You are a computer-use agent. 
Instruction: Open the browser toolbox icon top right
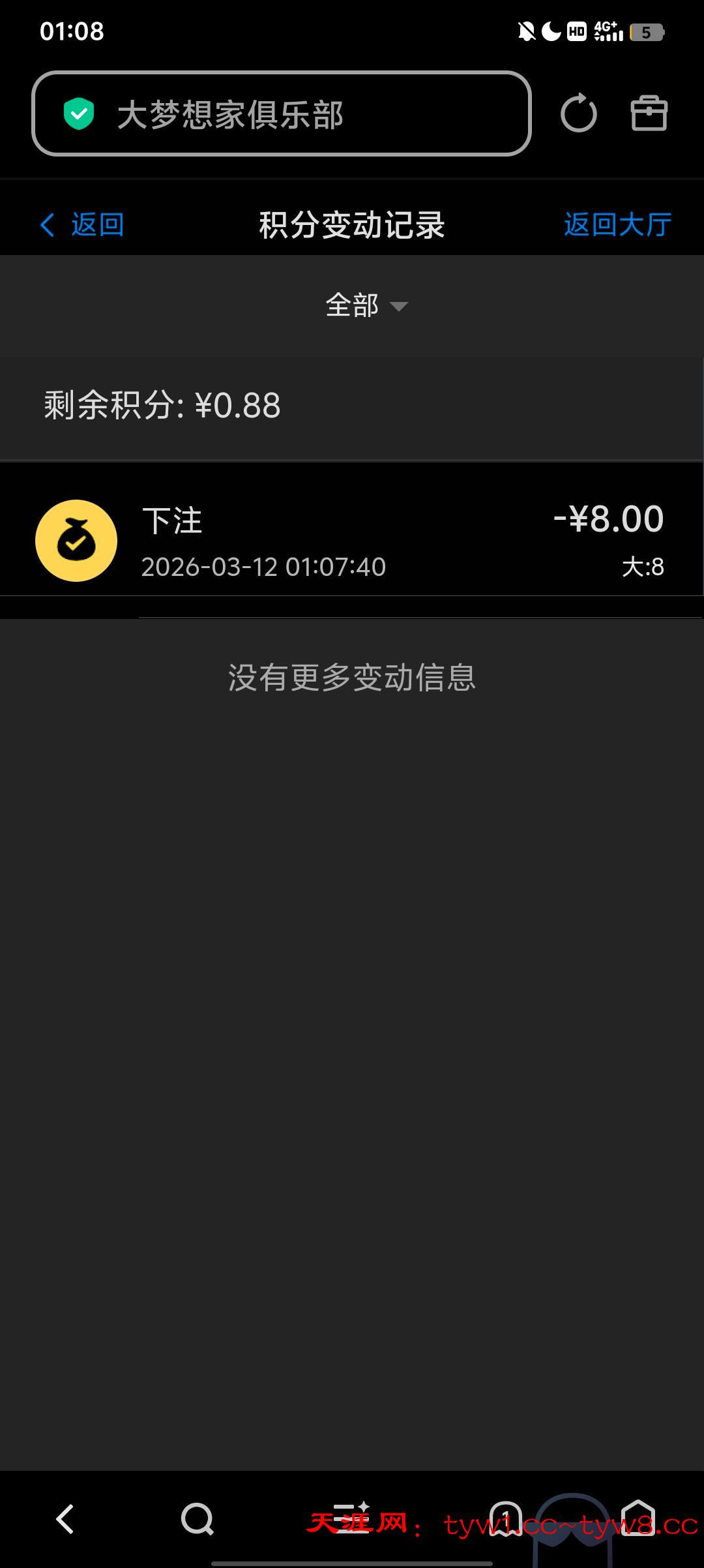point(649,113)
